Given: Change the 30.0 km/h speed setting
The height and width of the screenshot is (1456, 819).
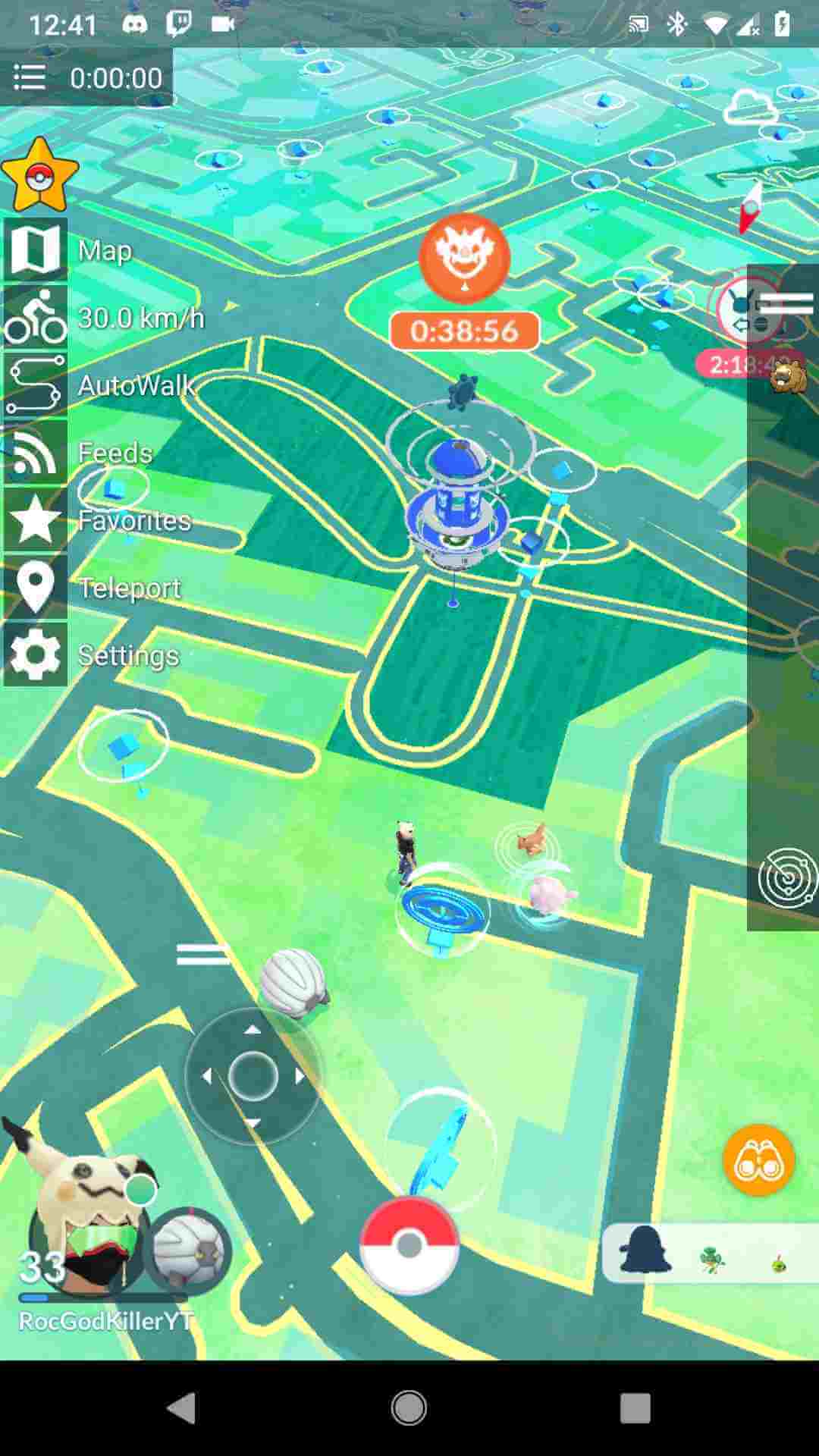Looking at the screenshot, I should [35, 318].
